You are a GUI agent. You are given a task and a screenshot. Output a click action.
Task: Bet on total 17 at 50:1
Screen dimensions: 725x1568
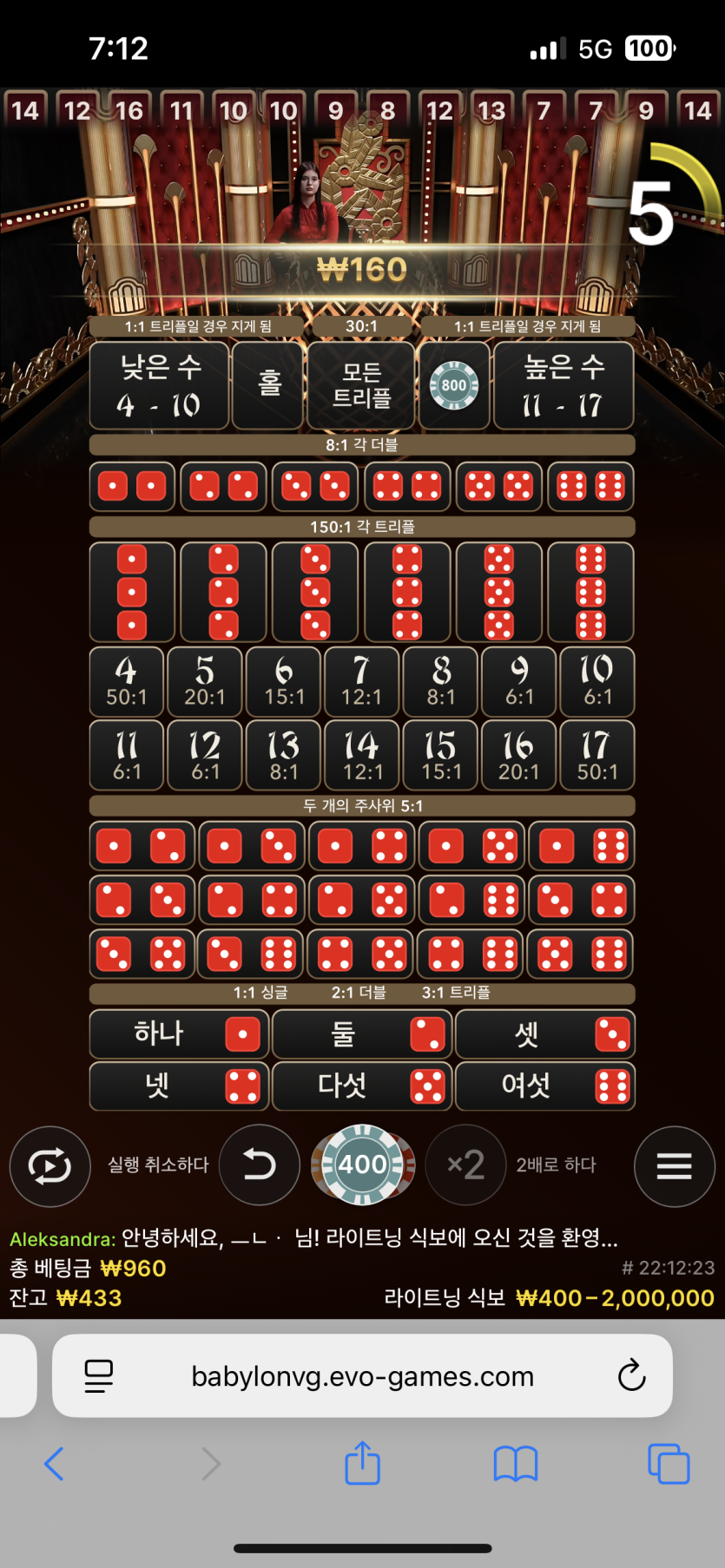597,755
